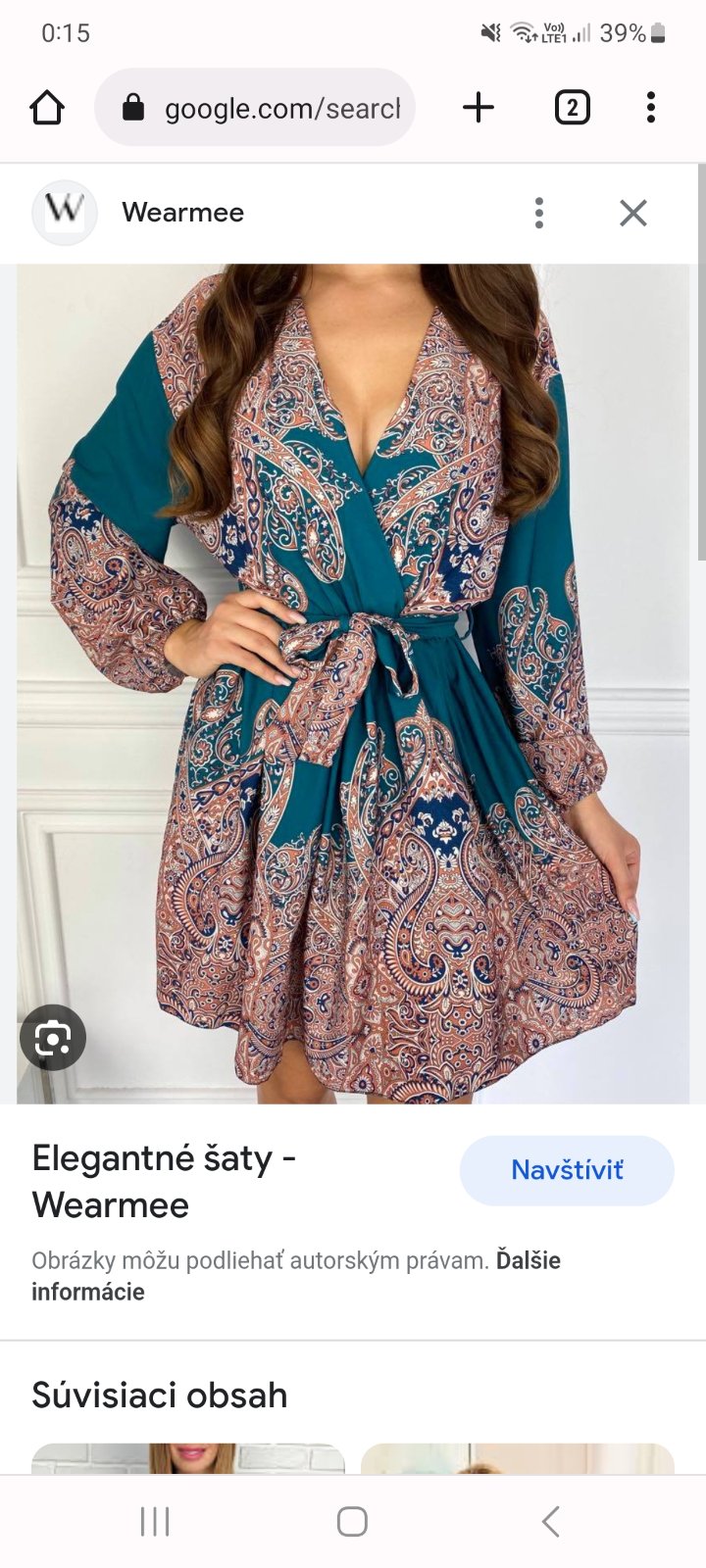Open the first related content image

(x=188, y=1458)
